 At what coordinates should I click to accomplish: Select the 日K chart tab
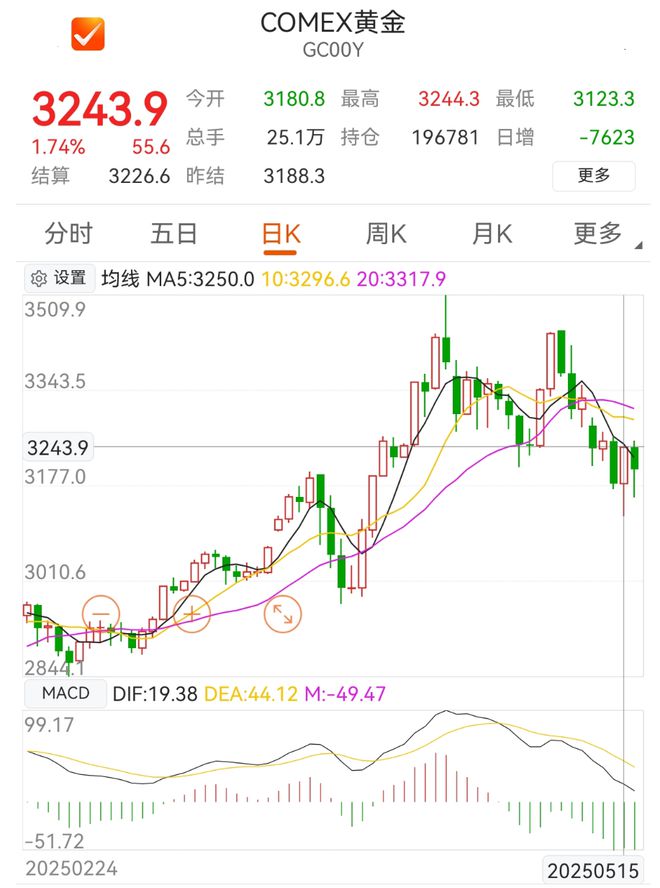[280, 234]
